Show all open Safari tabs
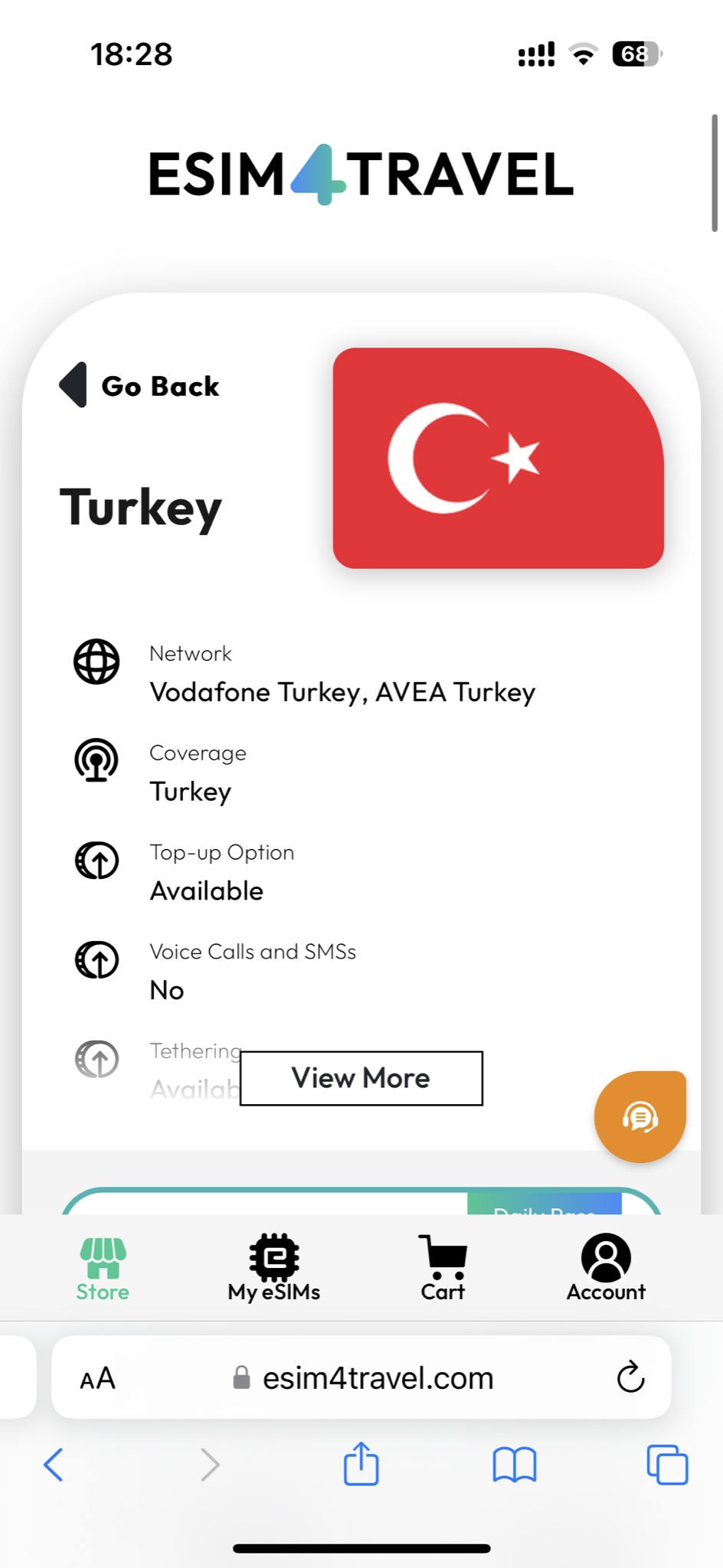Screen dimensions: 723x1568 667,1465
